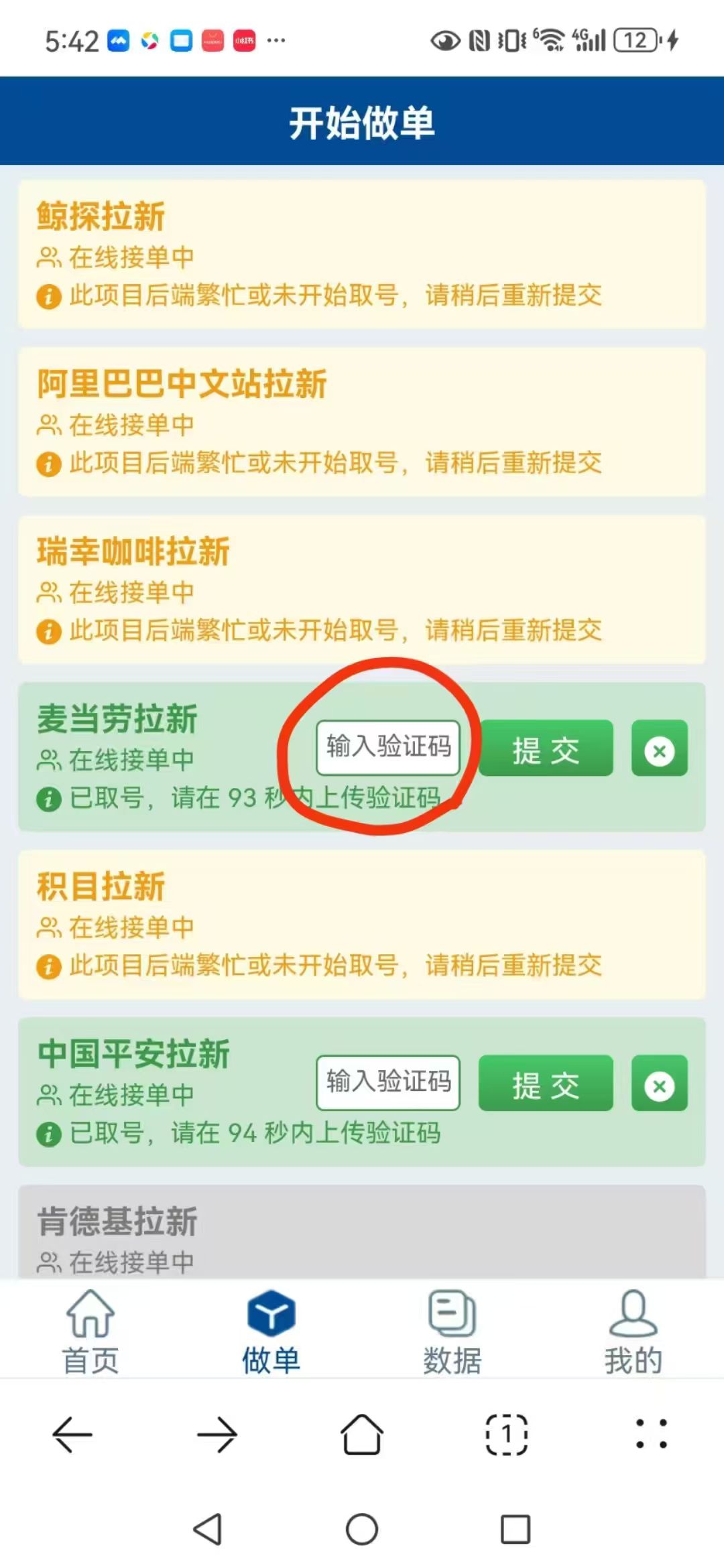The image size is (724, 1568).
Task: Go to the 我的 tab
Action: [633, 1331]
